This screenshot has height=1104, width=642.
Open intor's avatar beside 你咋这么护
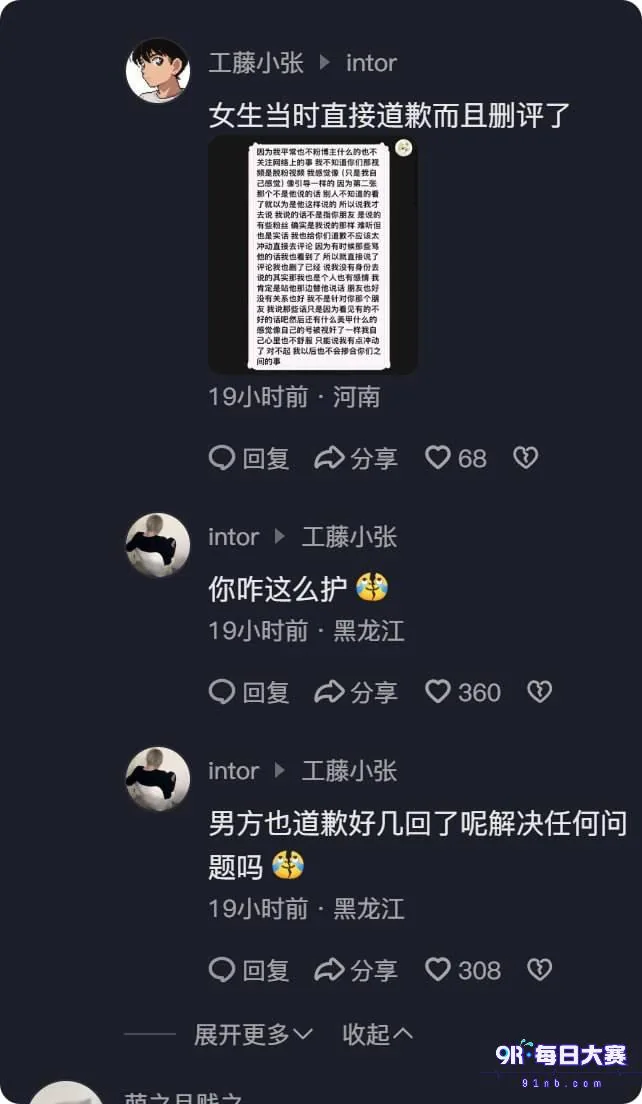click(x=158, y=545)
